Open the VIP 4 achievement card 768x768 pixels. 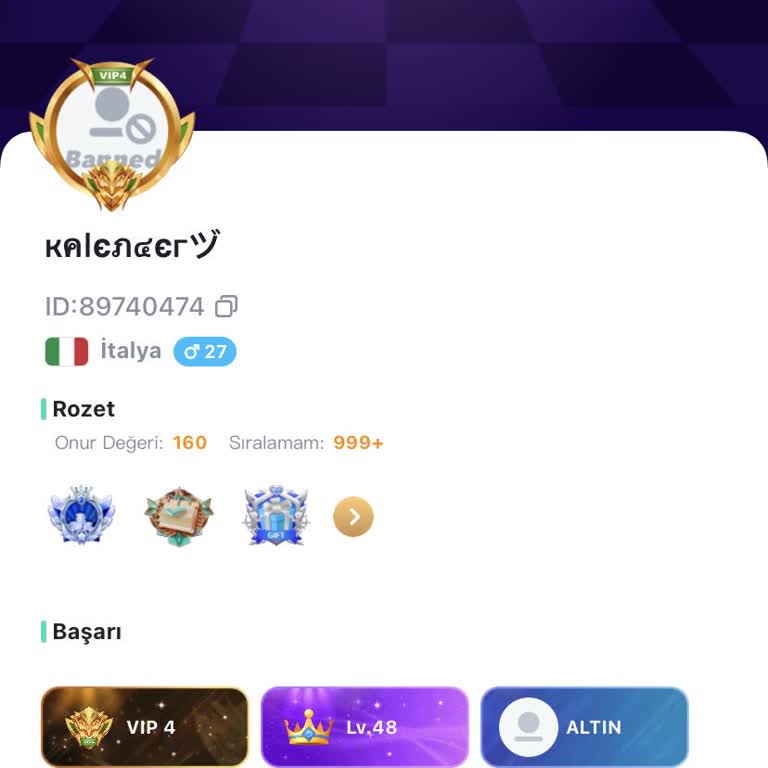point(145,727)
